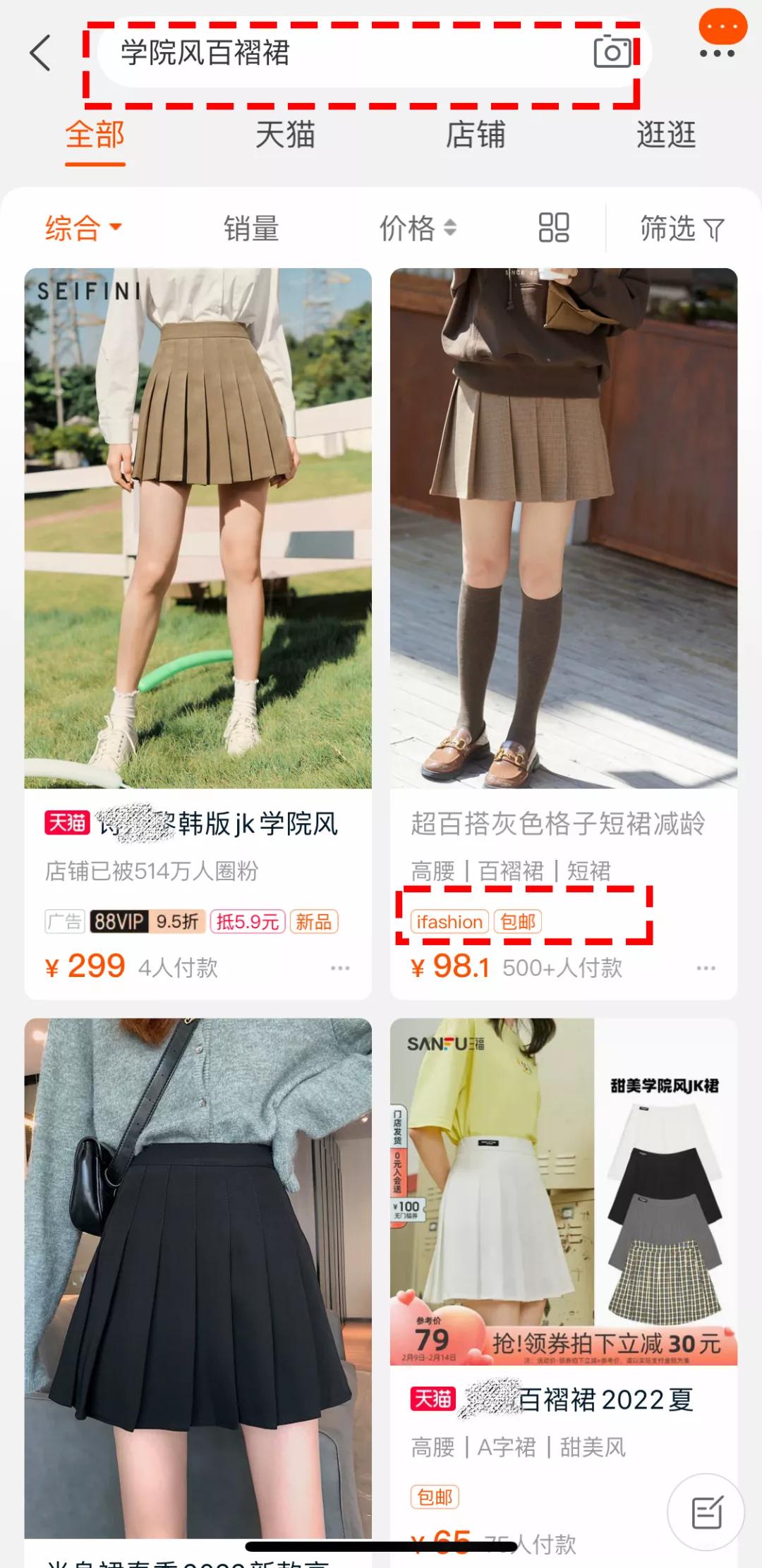Open image search via the camera icon
762x1568 pixels.
point(611,53)
